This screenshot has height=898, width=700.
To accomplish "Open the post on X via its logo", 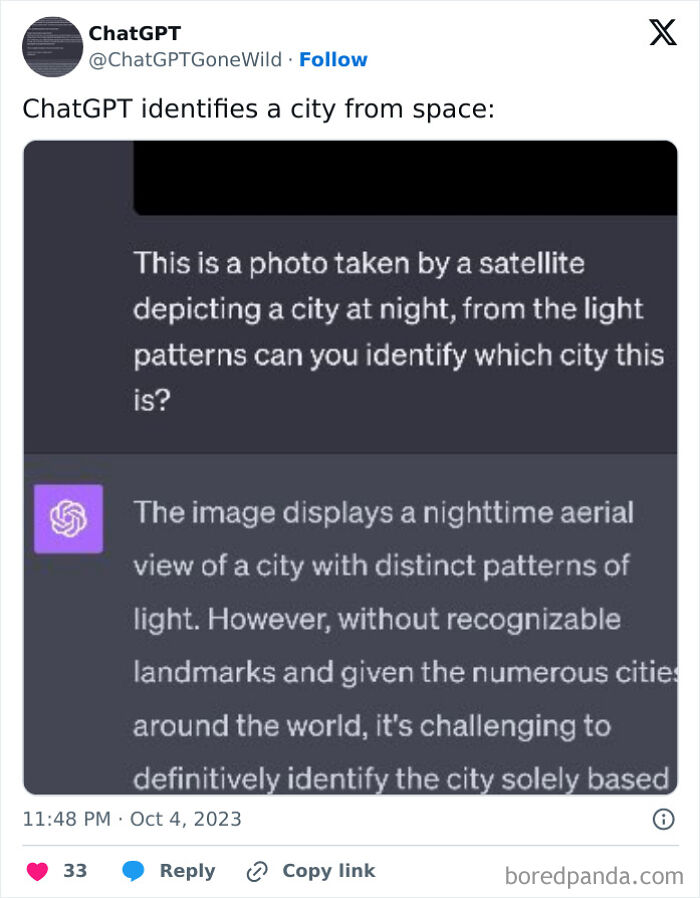I will pyautogui.click(x=662, y=33).
